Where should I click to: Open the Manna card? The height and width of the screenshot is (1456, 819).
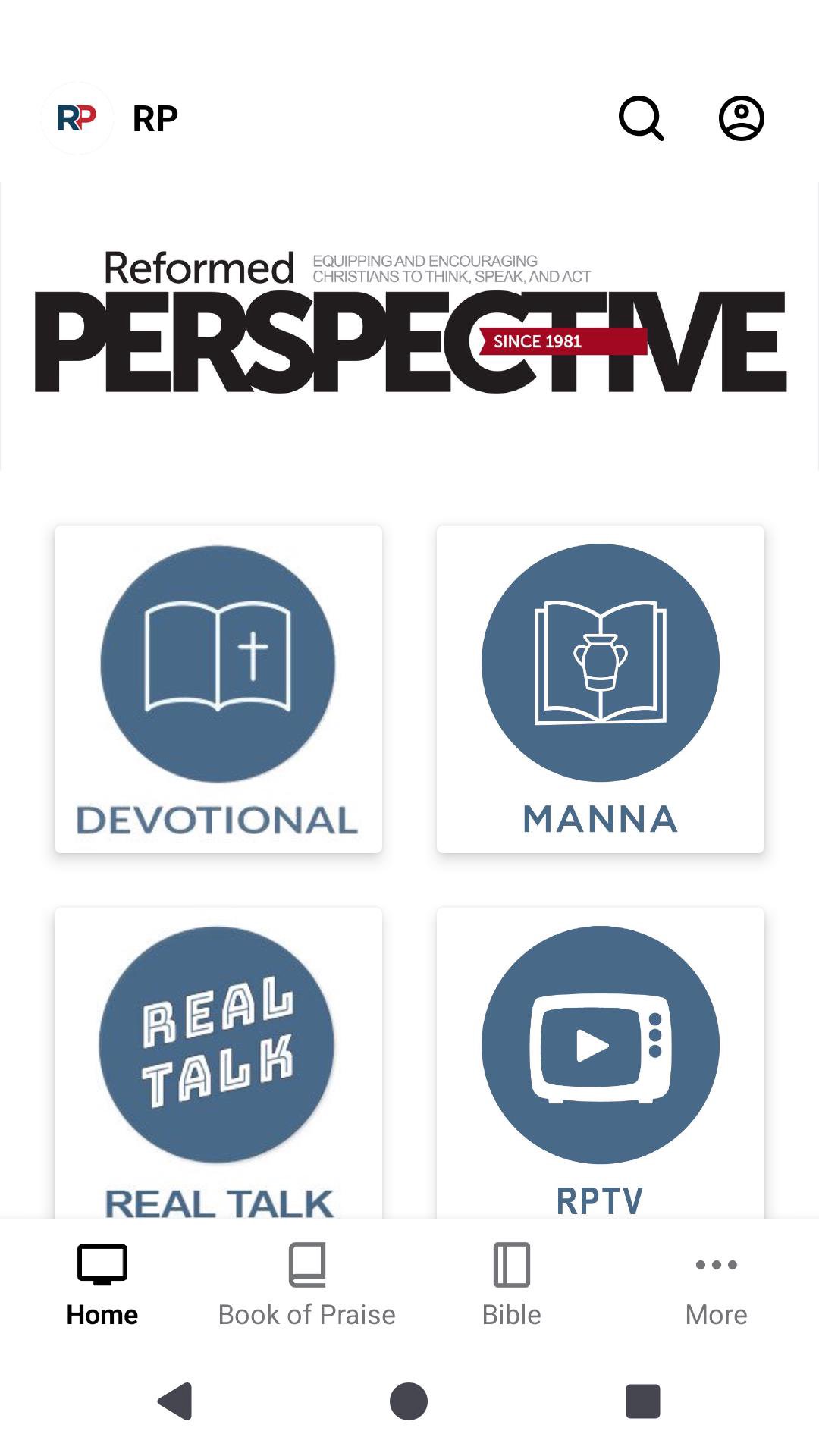pyautogui.click(x=600, y=689)
